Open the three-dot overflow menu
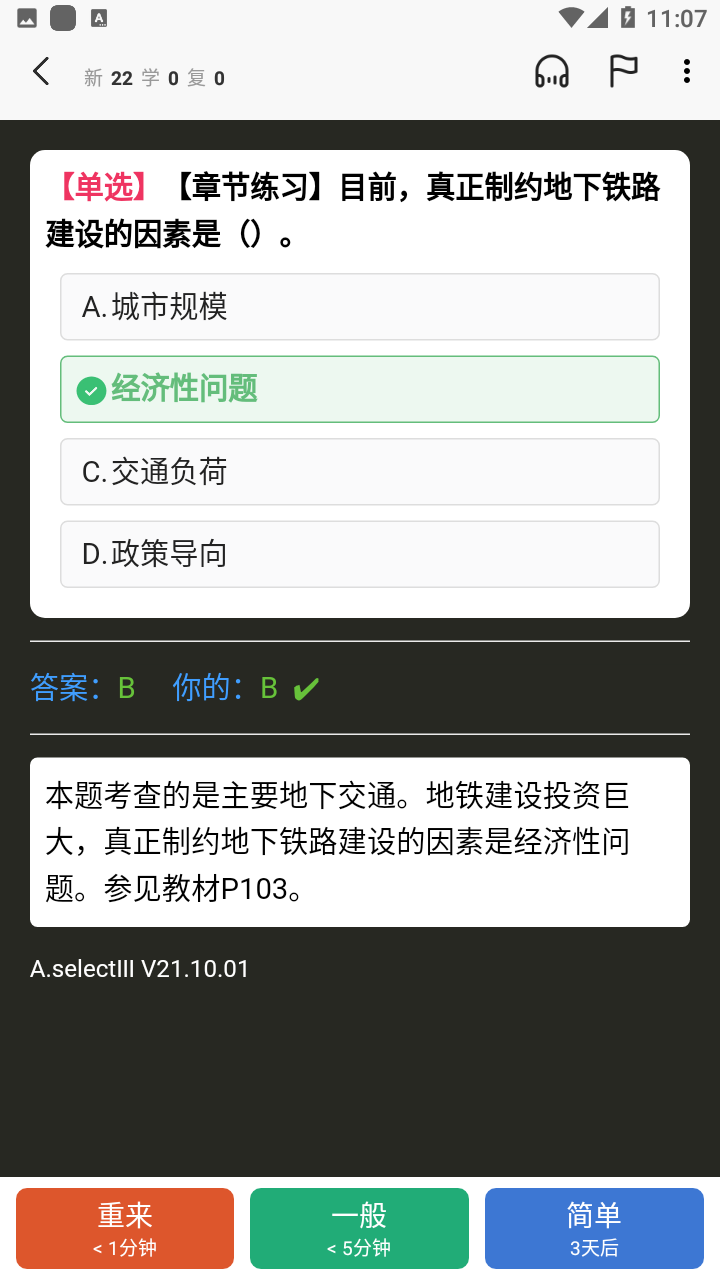Screen dimensions: 720x1280 coord(686,72)
